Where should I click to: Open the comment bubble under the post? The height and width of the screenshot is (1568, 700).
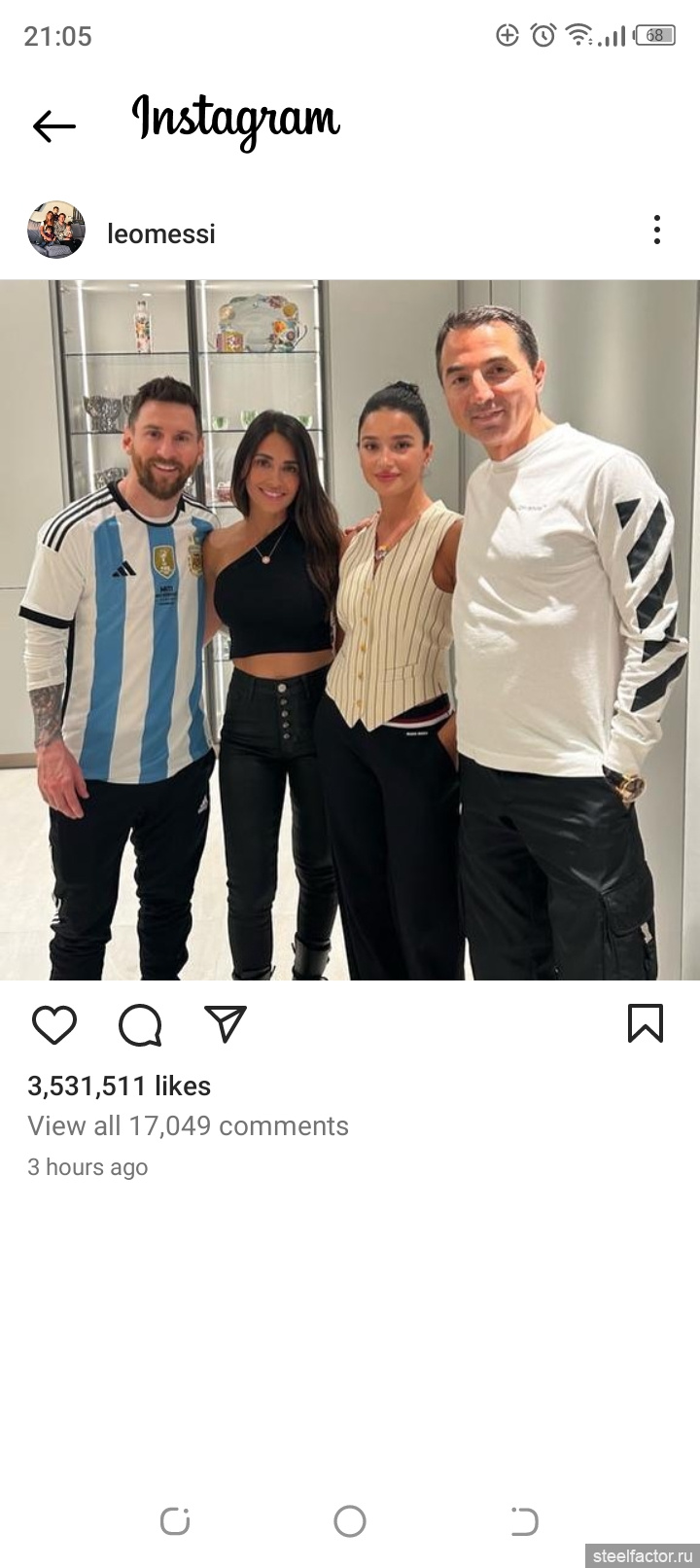140,1025
